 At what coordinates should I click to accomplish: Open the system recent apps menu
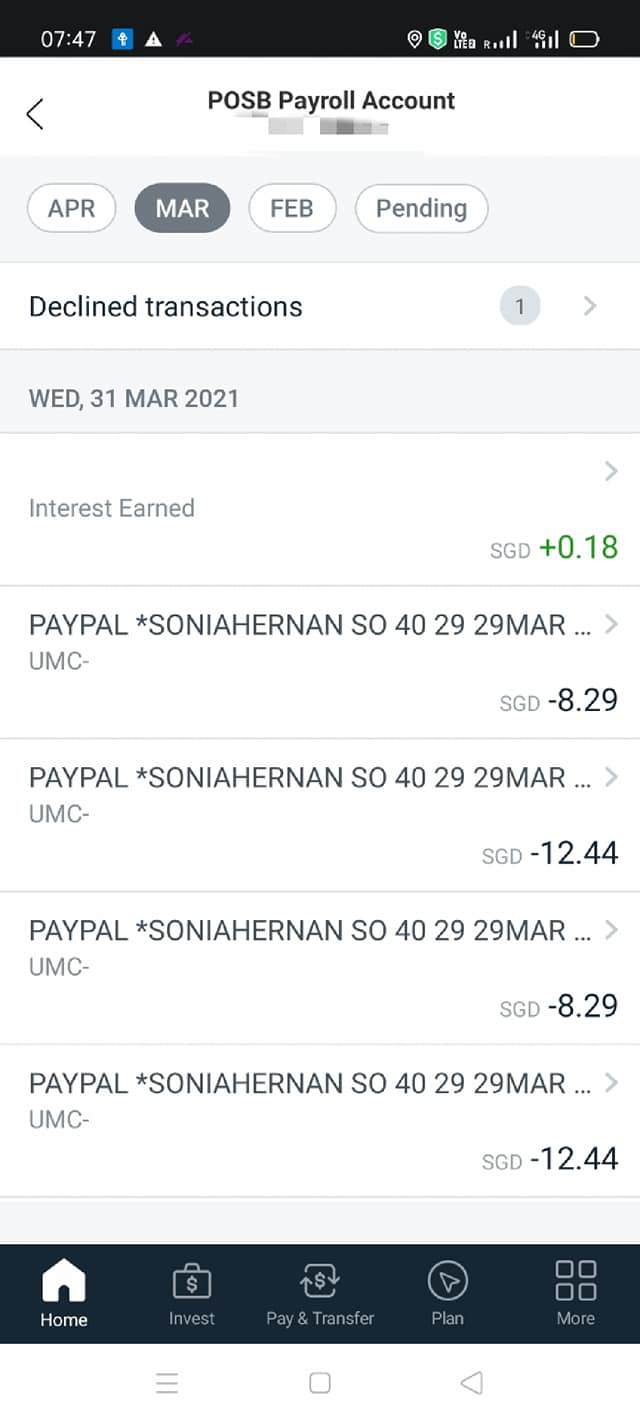tap(167, 1383)
